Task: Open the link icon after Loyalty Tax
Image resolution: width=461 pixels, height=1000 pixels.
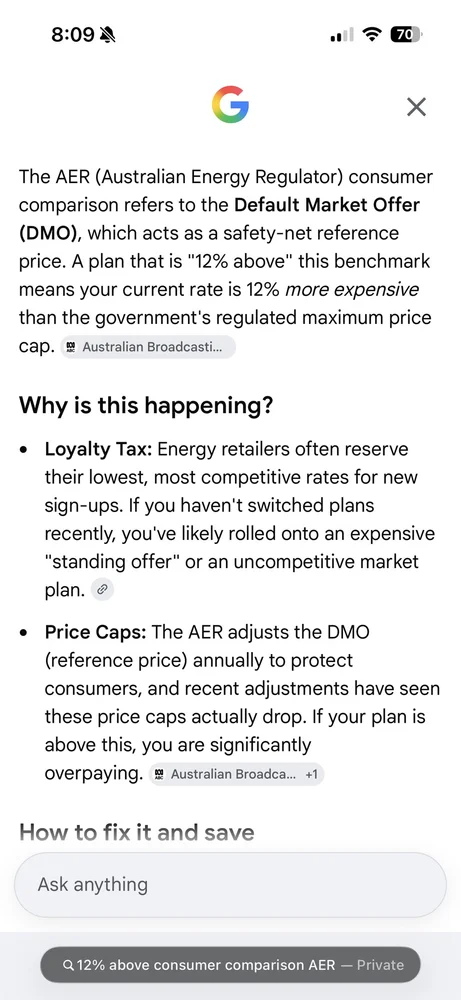Action: (102, 590)
